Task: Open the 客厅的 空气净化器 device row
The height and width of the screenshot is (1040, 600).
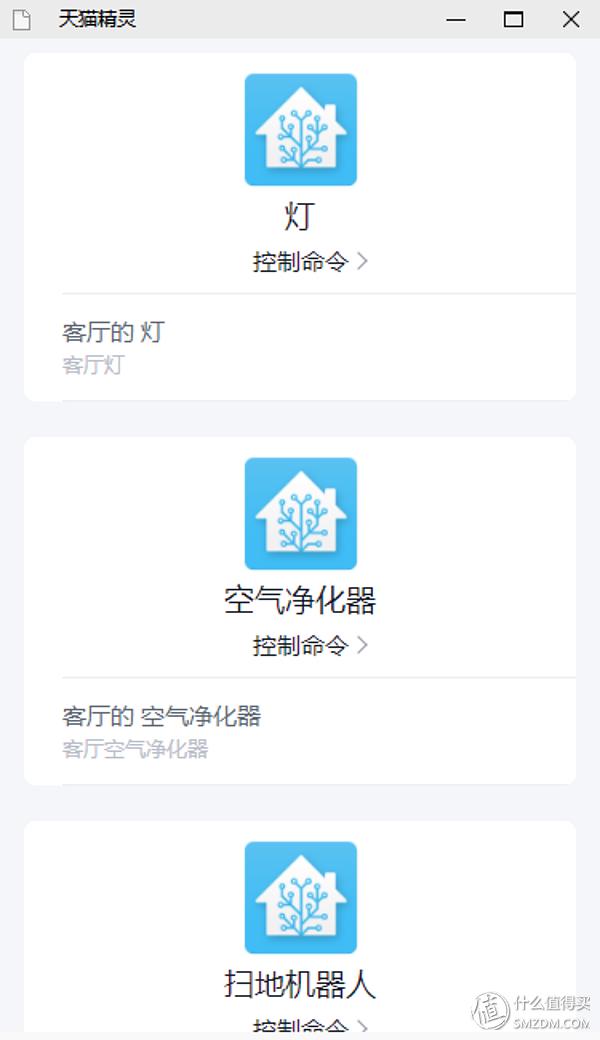Action: click(300, 731)
